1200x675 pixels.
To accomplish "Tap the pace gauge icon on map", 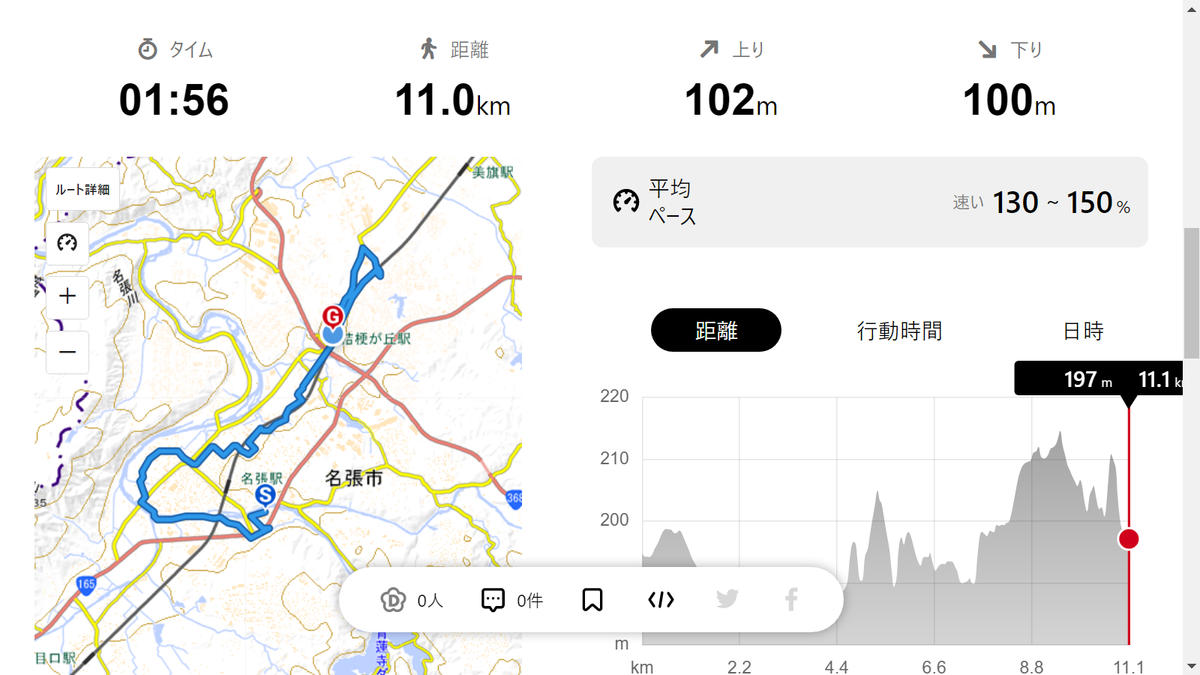I will 67,243.
